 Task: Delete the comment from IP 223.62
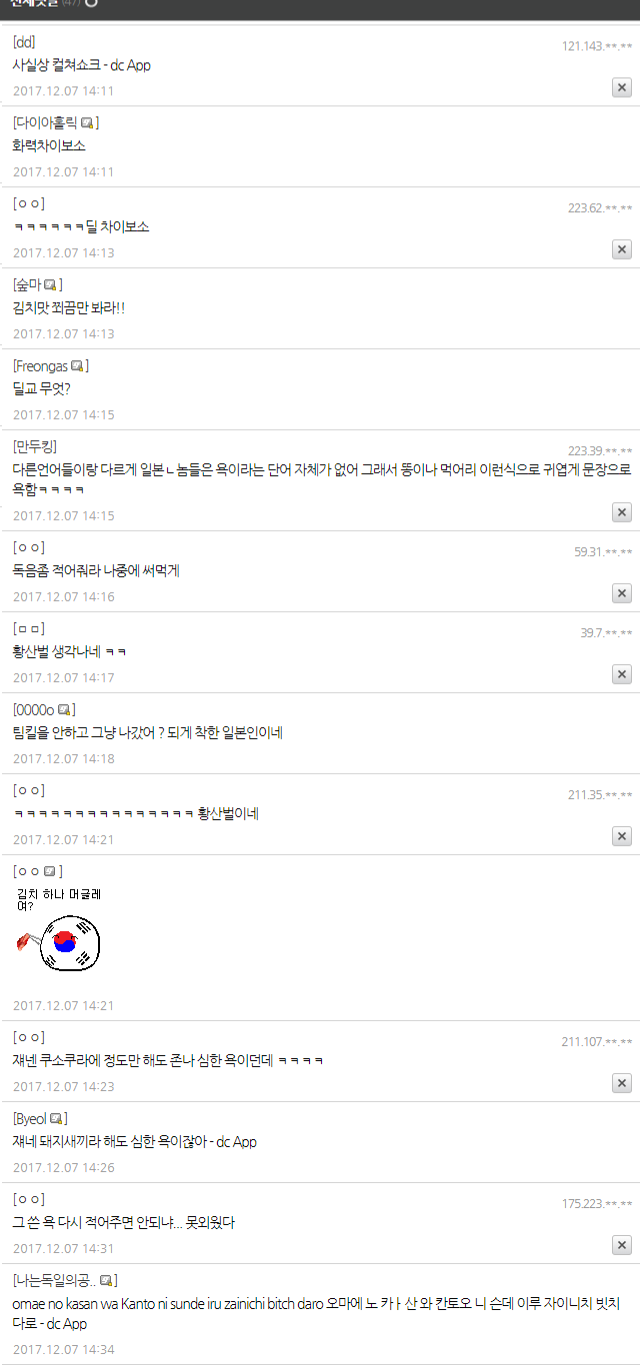pyautogui.click(x=621, y=250)
